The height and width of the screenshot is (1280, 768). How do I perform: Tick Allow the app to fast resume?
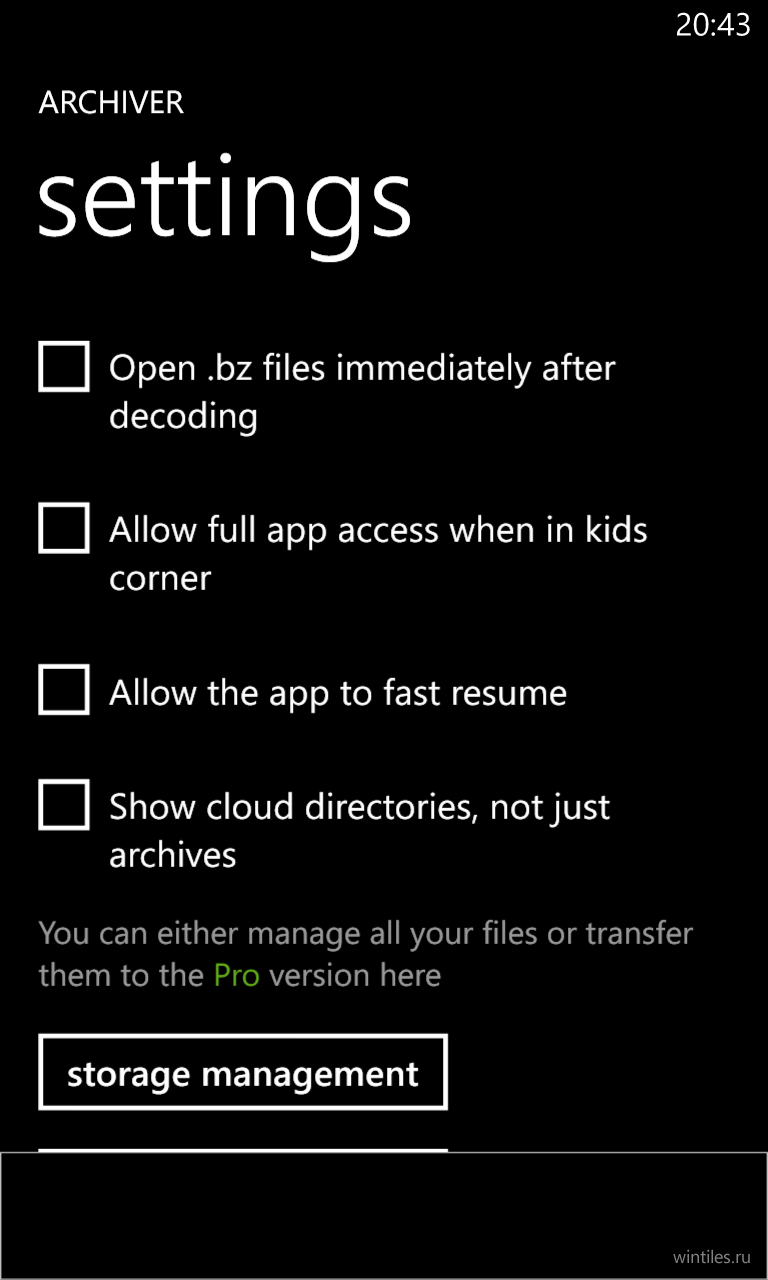[x=64, y=690]
